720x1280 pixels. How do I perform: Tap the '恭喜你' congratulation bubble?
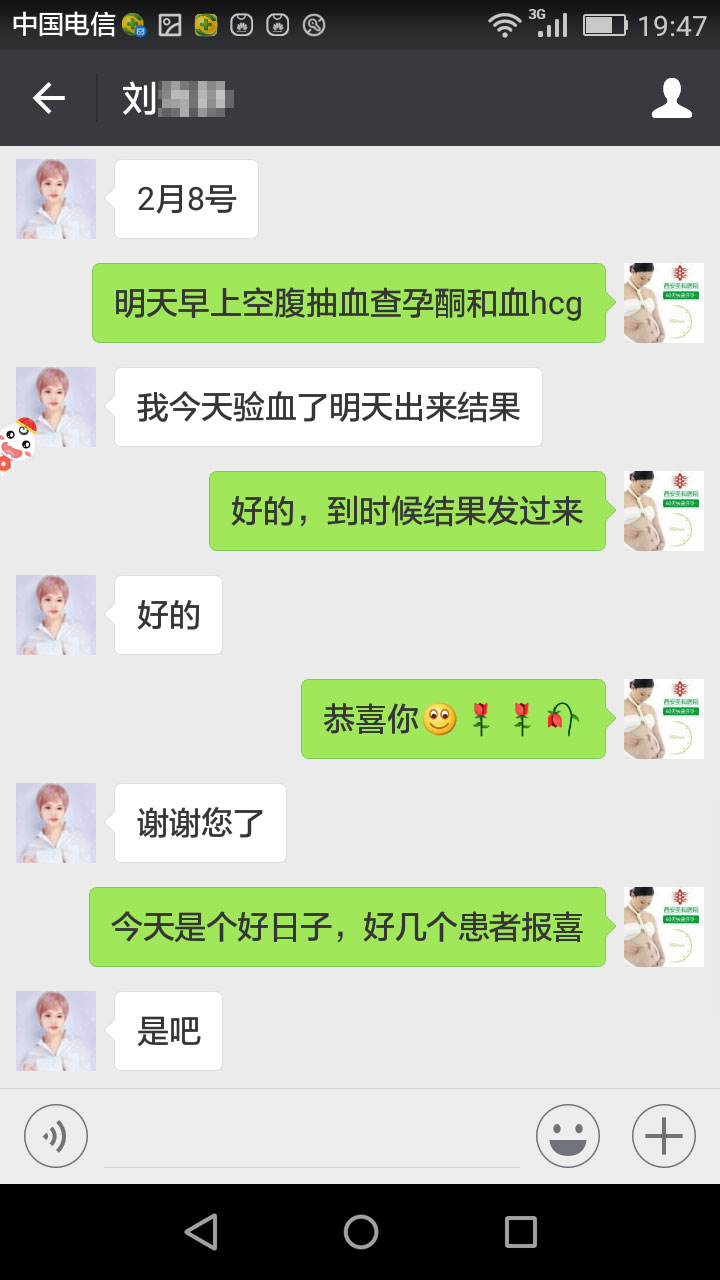tap(452, 718)
